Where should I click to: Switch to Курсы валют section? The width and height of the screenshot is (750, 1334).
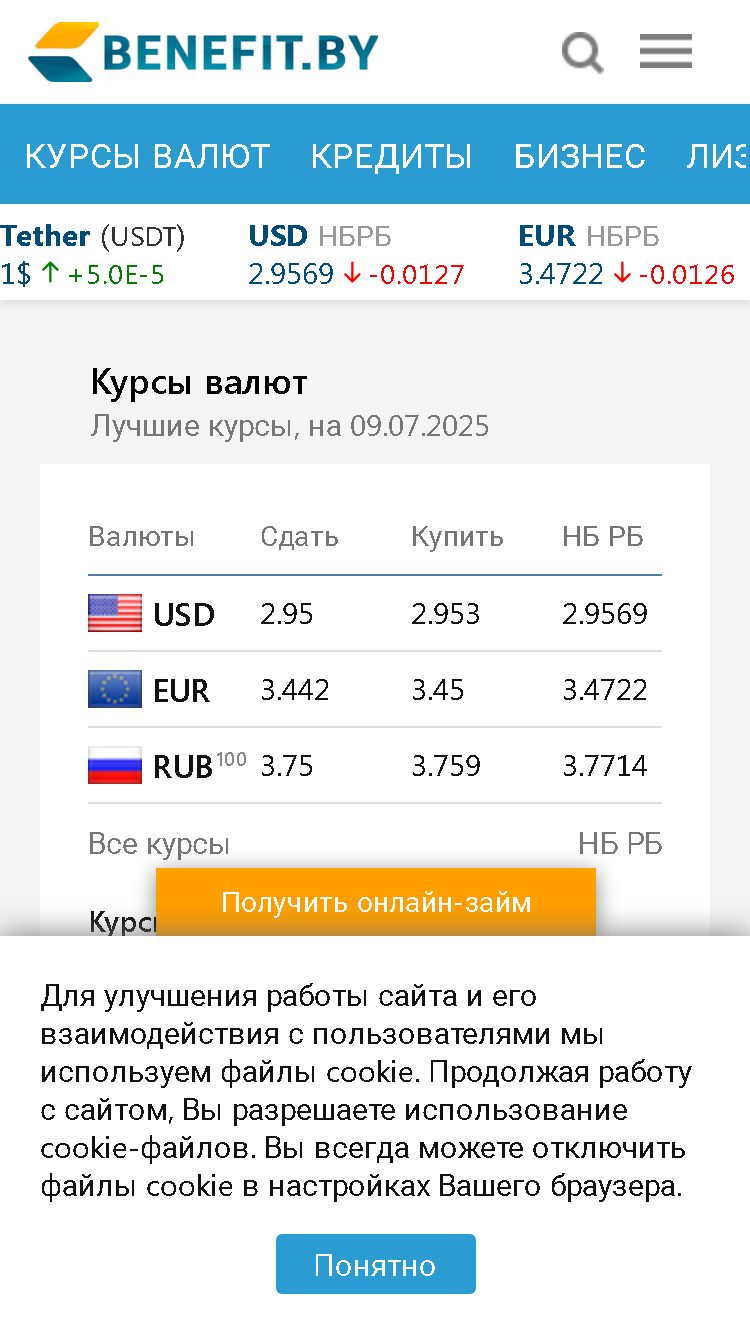pos(147,156)
